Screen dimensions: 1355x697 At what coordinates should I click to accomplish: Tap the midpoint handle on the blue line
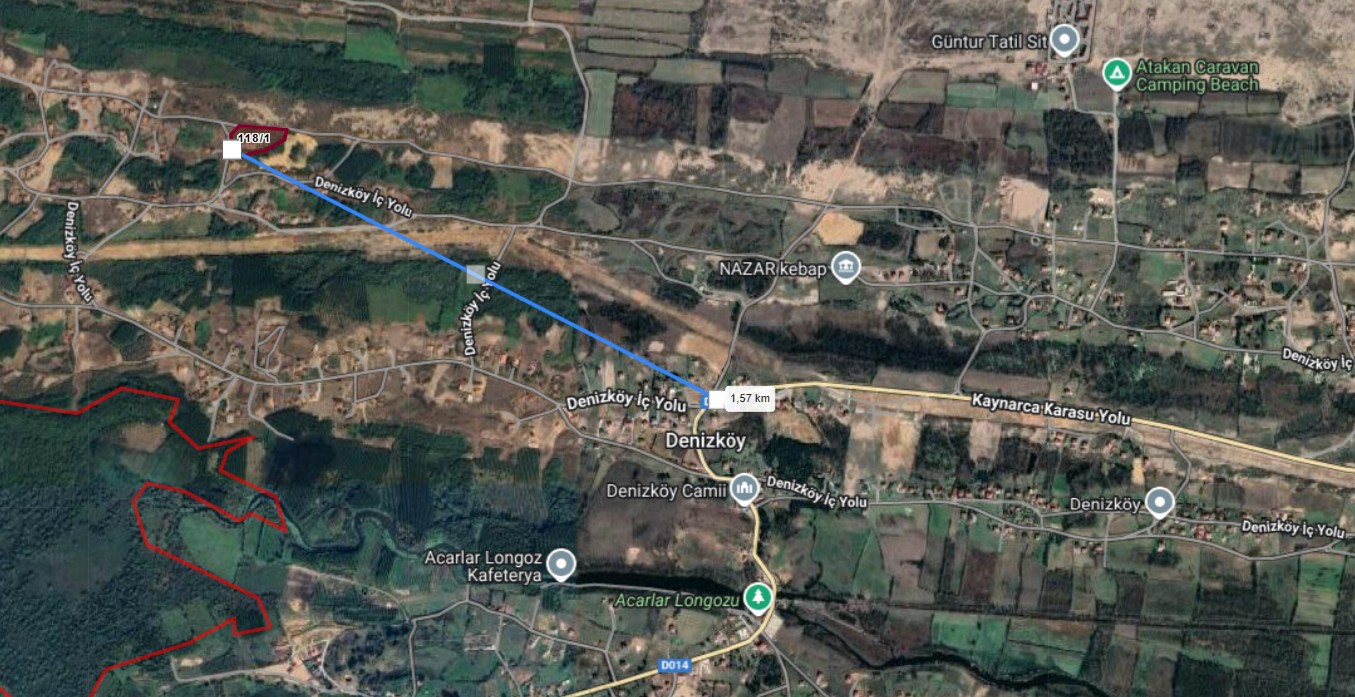476,273
